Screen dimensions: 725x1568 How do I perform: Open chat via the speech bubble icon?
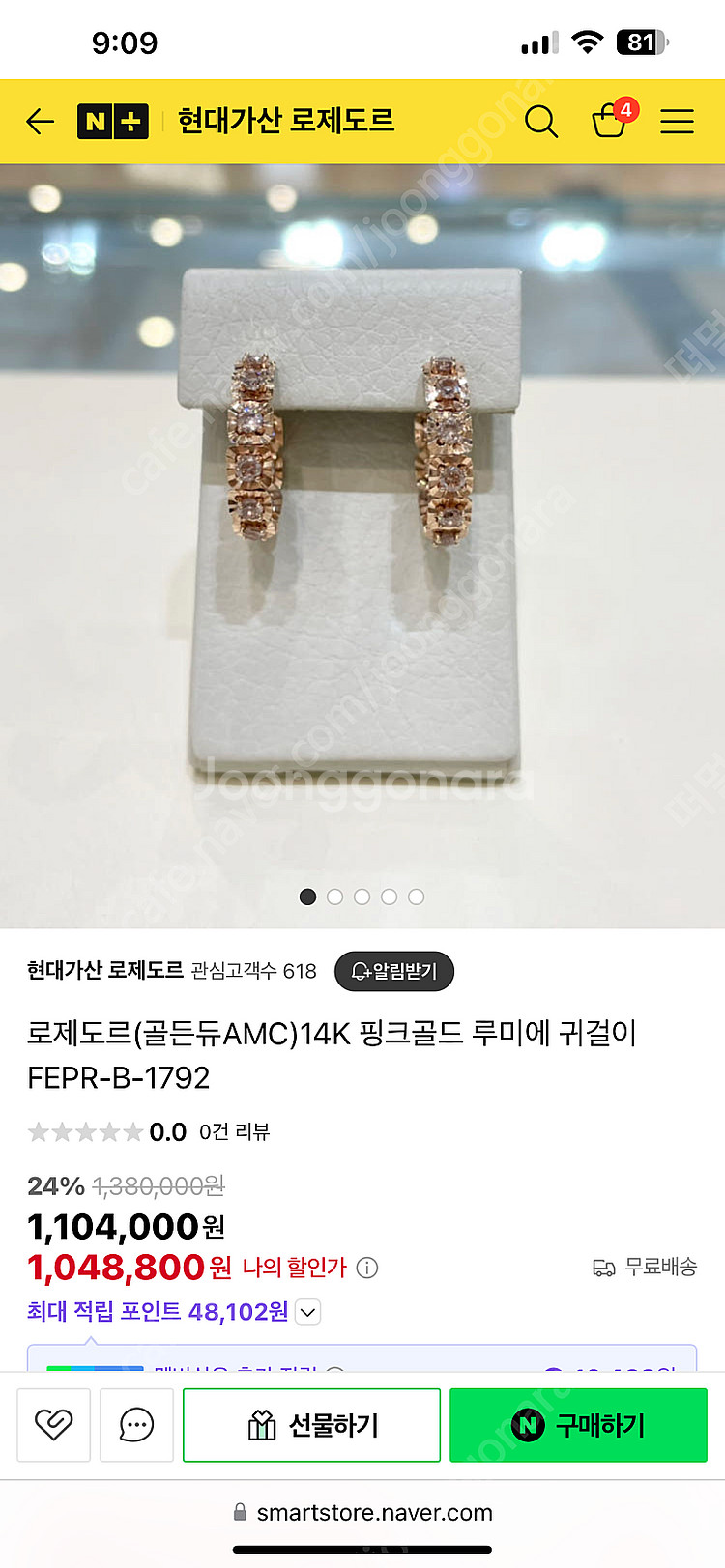(136, 1425)
